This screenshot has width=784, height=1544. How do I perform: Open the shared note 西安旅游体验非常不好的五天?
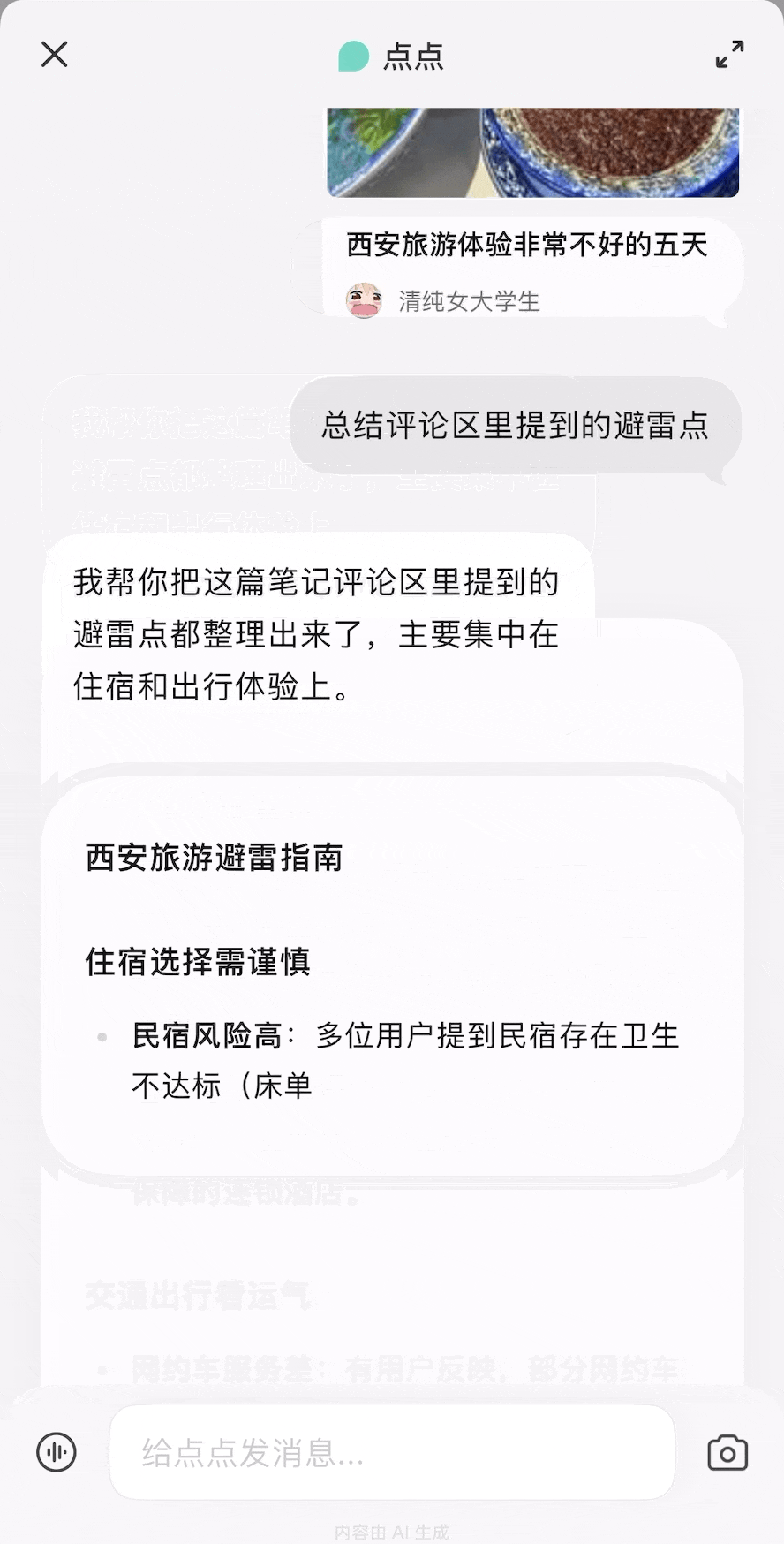pos(527,245)
